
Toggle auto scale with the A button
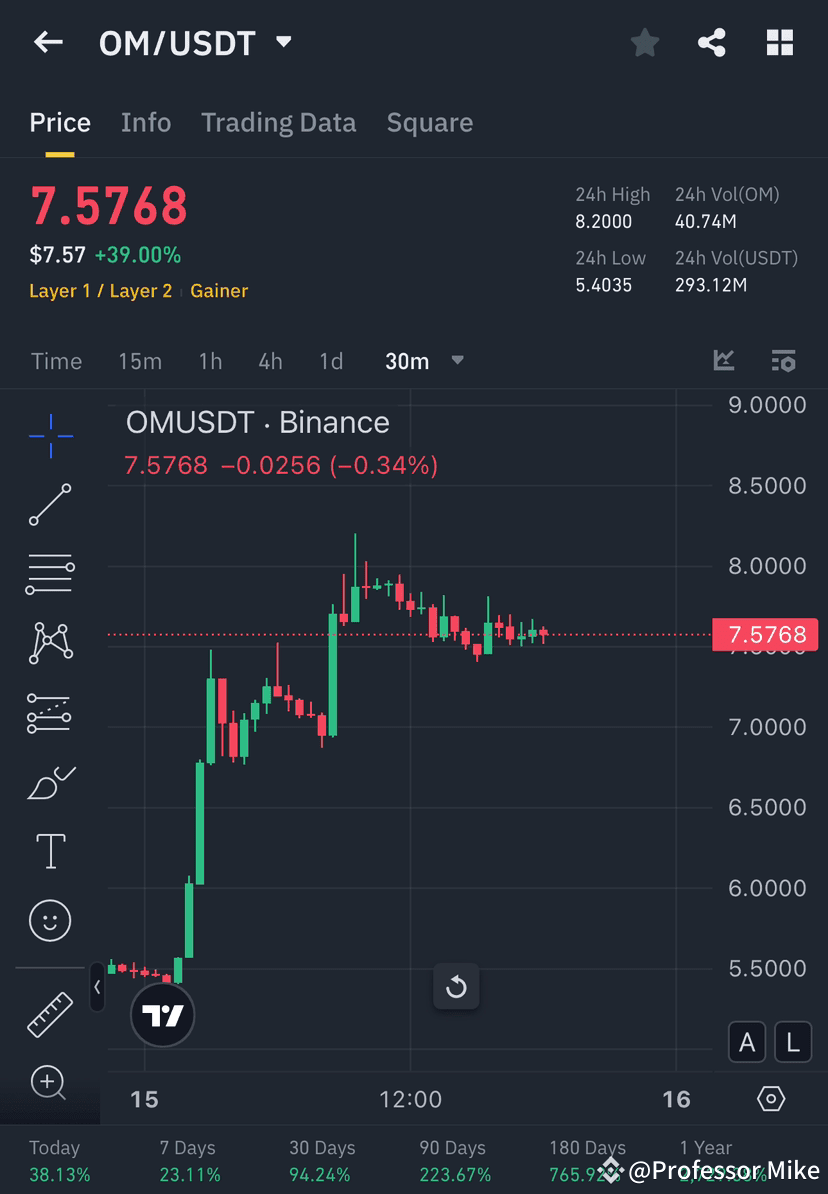coord(747,1042)
